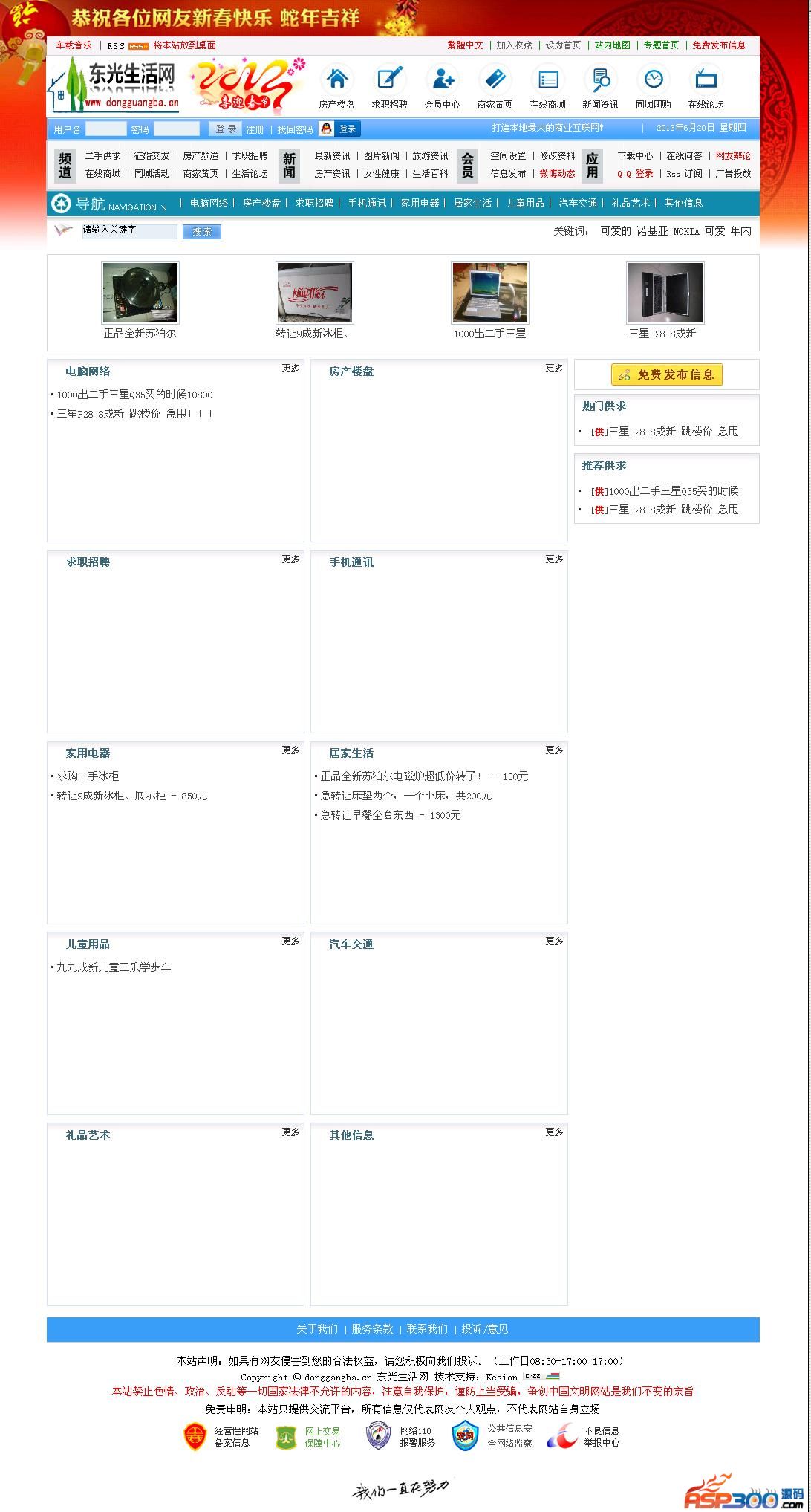This screenshot has height=1512, width=811.
Task: Focus the 请输入关键字 search box
Action: tap(129, 231)
